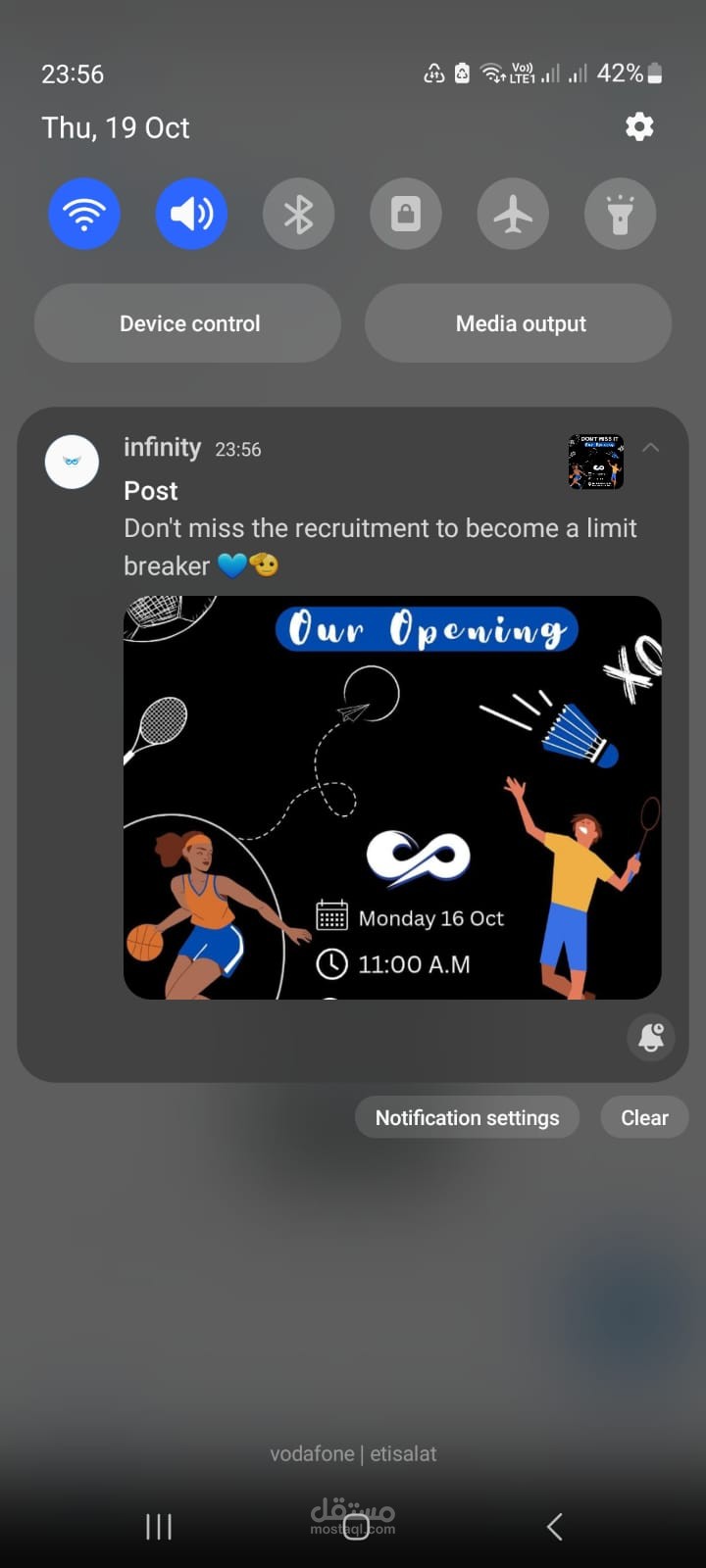
Task: Go back using the navigation bar
Action: point(554,1526)
